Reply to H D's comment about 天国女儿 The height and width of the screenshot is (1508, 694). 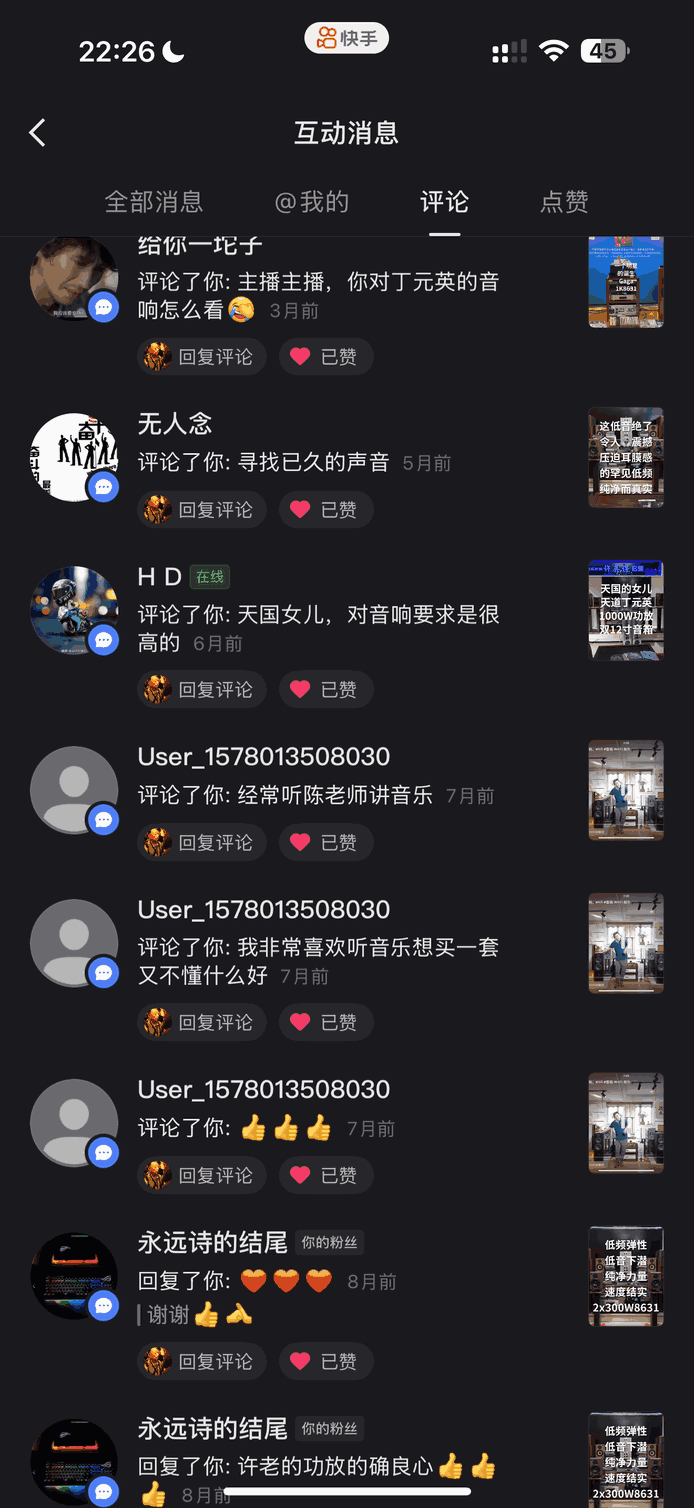pos(202,690)
